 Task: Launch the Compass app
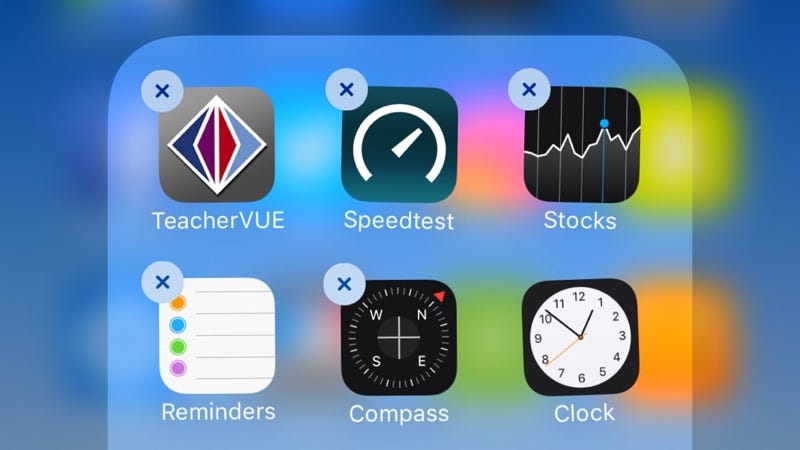tap(398, 337)
